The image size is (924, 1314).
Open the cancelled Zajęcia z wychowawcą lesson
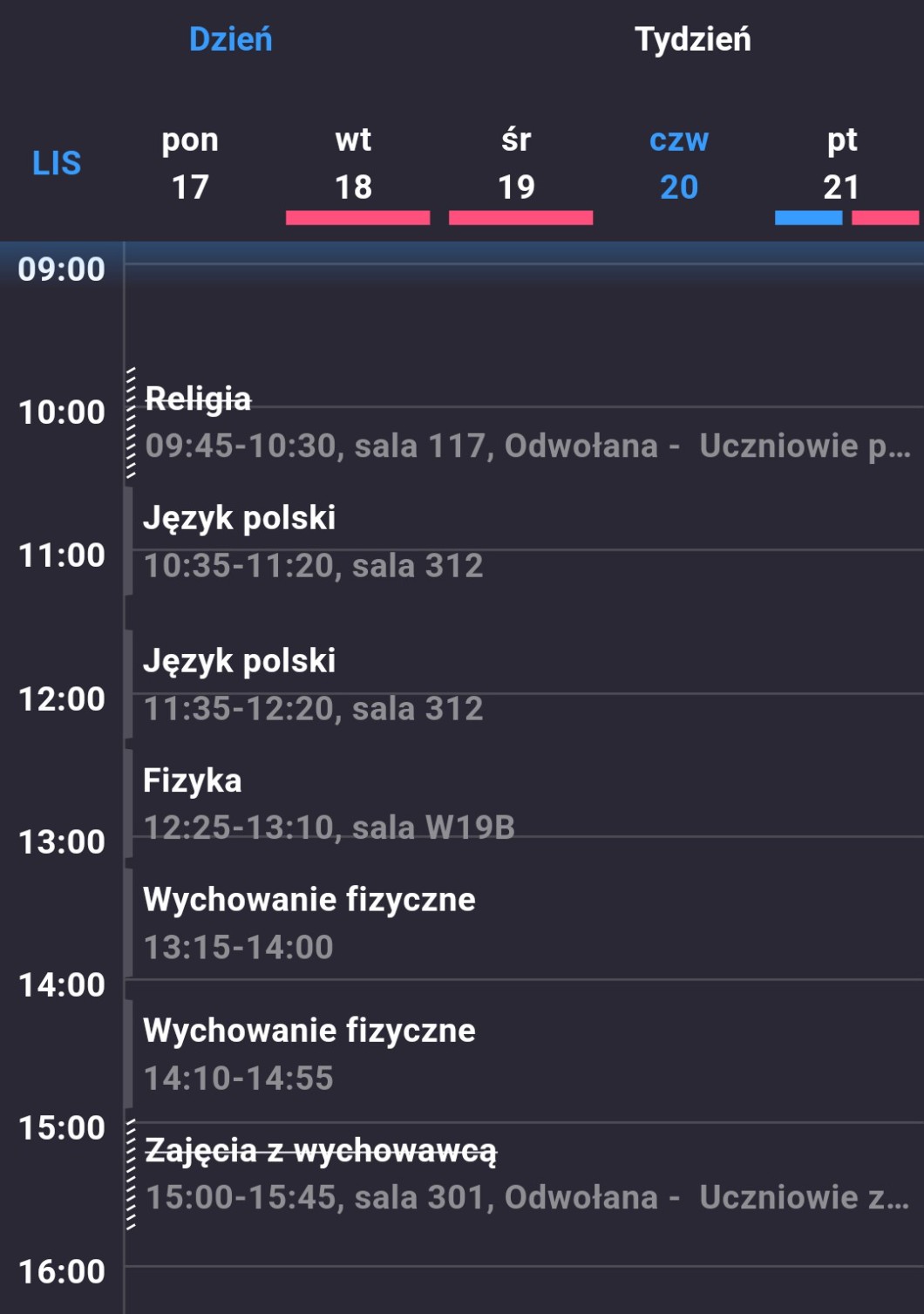523,1174
